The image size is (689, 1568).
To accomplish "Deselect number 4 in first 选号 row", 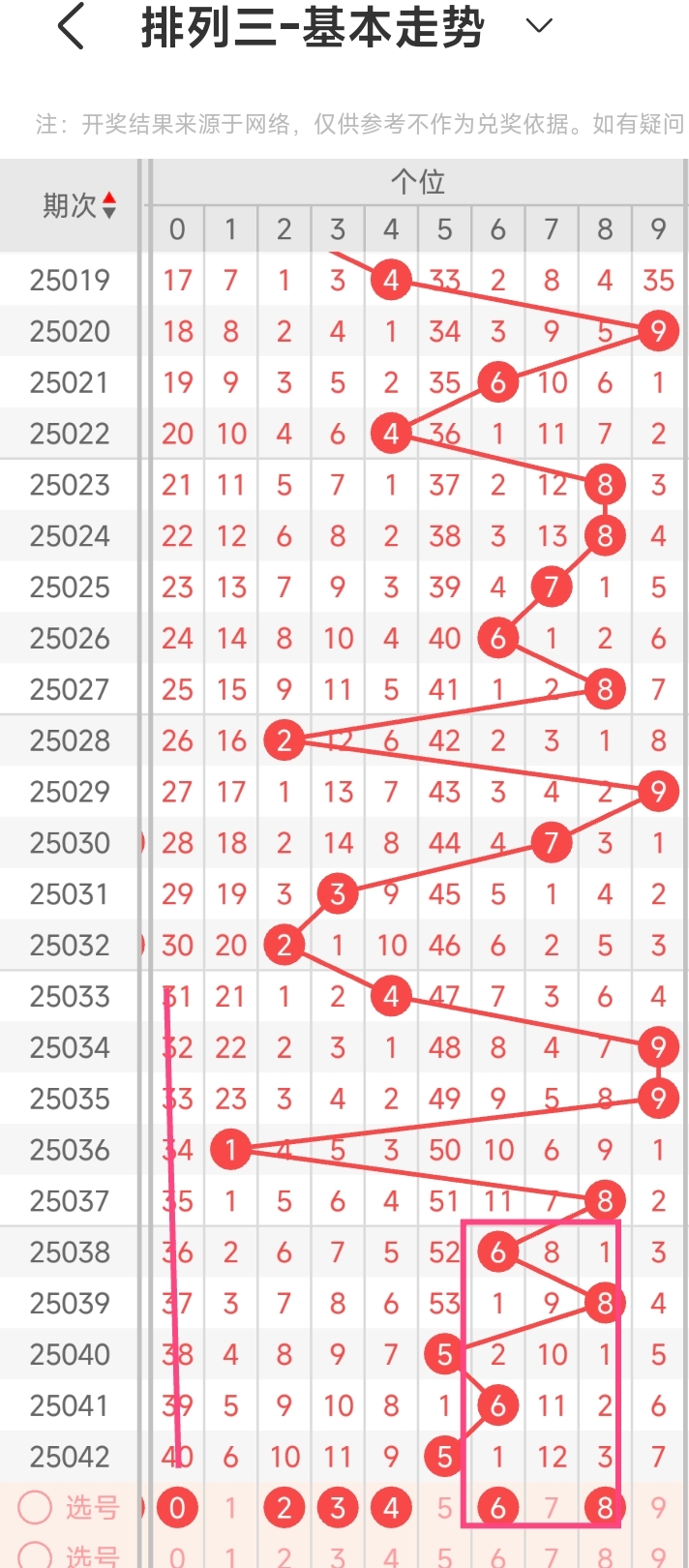I will 391,1507.
